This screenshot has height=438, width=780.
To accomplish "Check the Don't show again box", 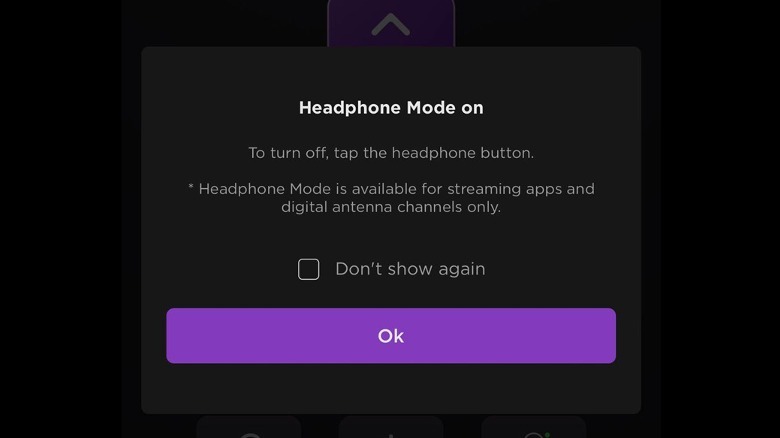I will 309,269.
